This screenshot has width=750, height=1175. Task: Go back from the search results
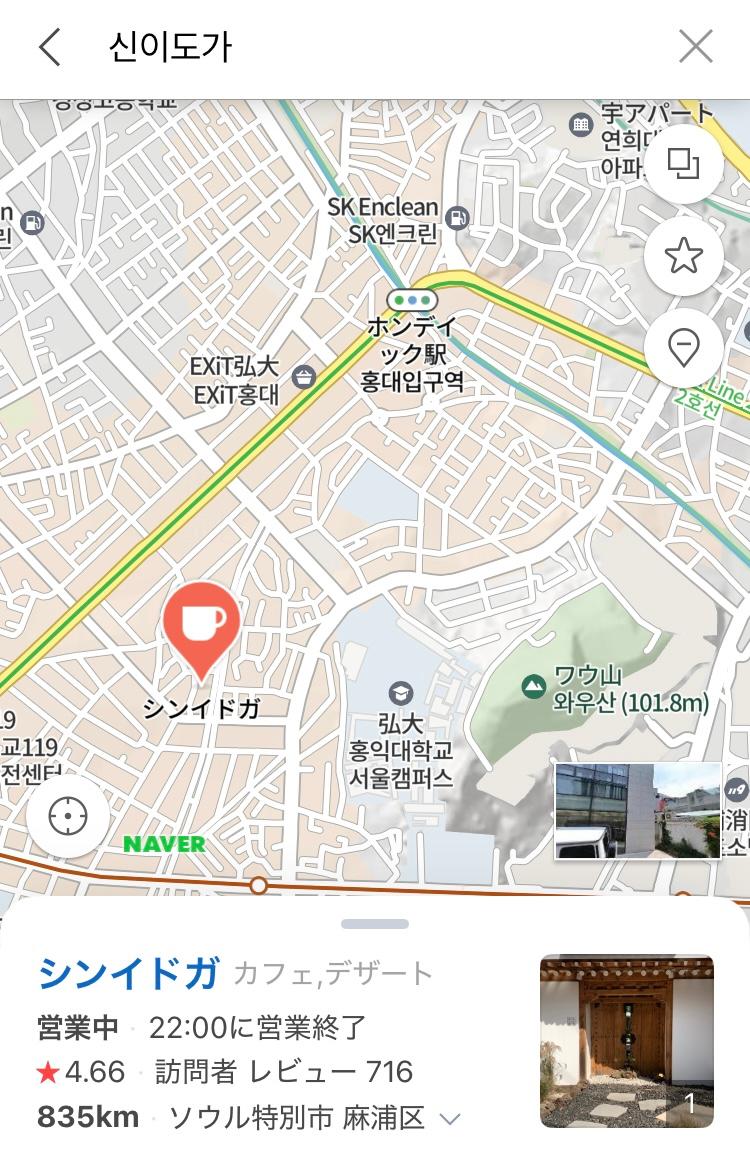(x=50, y=47)
